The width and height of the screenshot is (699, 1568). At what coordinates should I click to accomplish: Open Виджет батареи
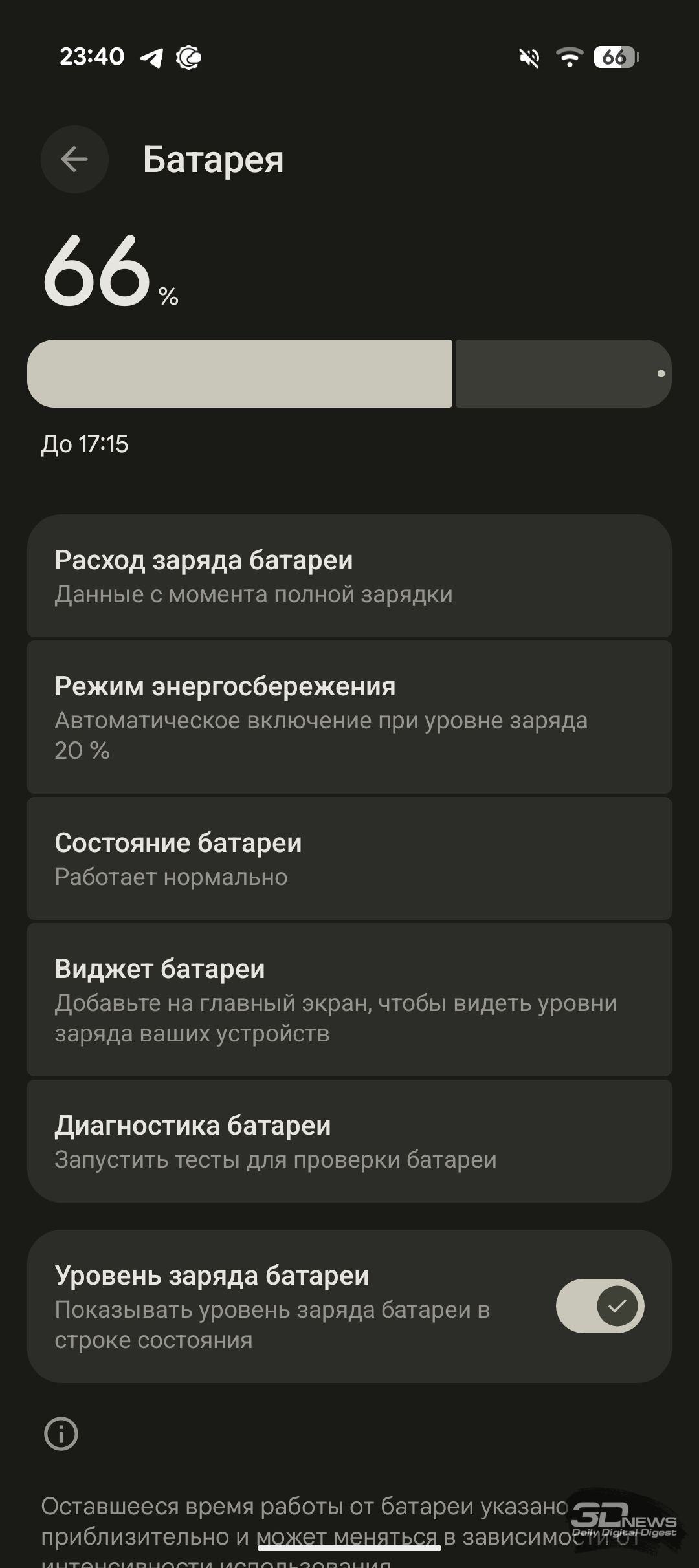tap(349, 1000)
